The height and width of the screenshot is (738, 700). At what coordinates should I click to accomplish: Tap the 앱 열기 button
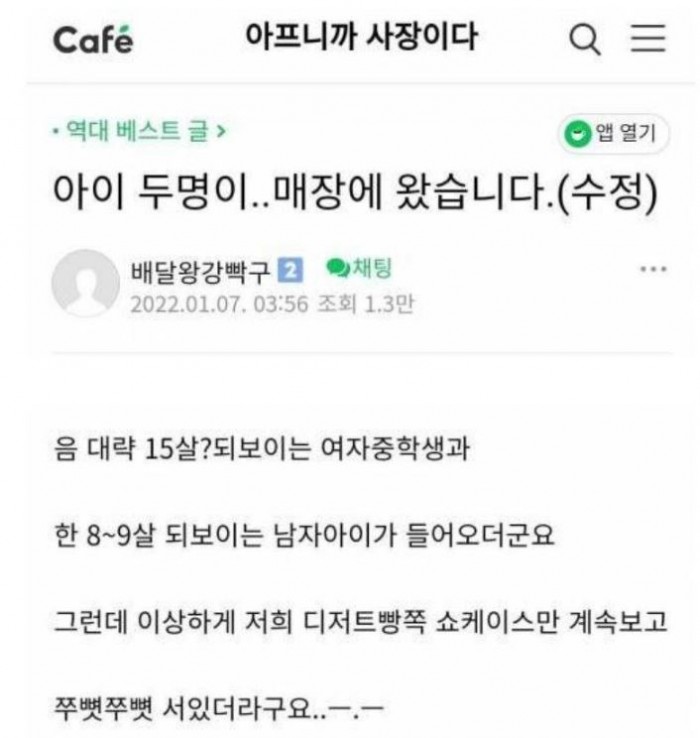click(610, 133)
